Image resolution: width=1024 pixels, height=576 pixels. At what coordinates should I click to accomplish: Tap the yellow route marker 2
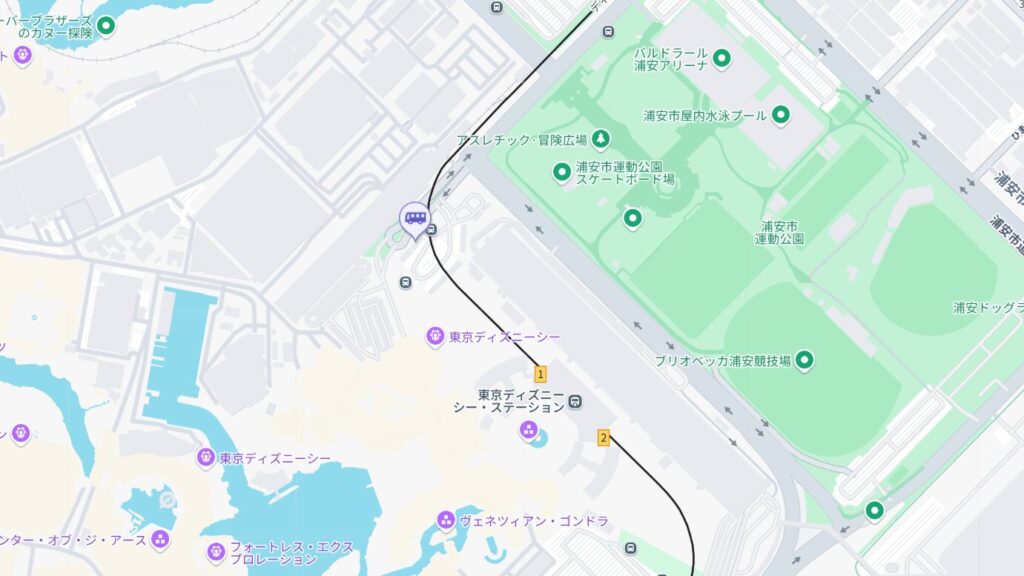[603, 437]
